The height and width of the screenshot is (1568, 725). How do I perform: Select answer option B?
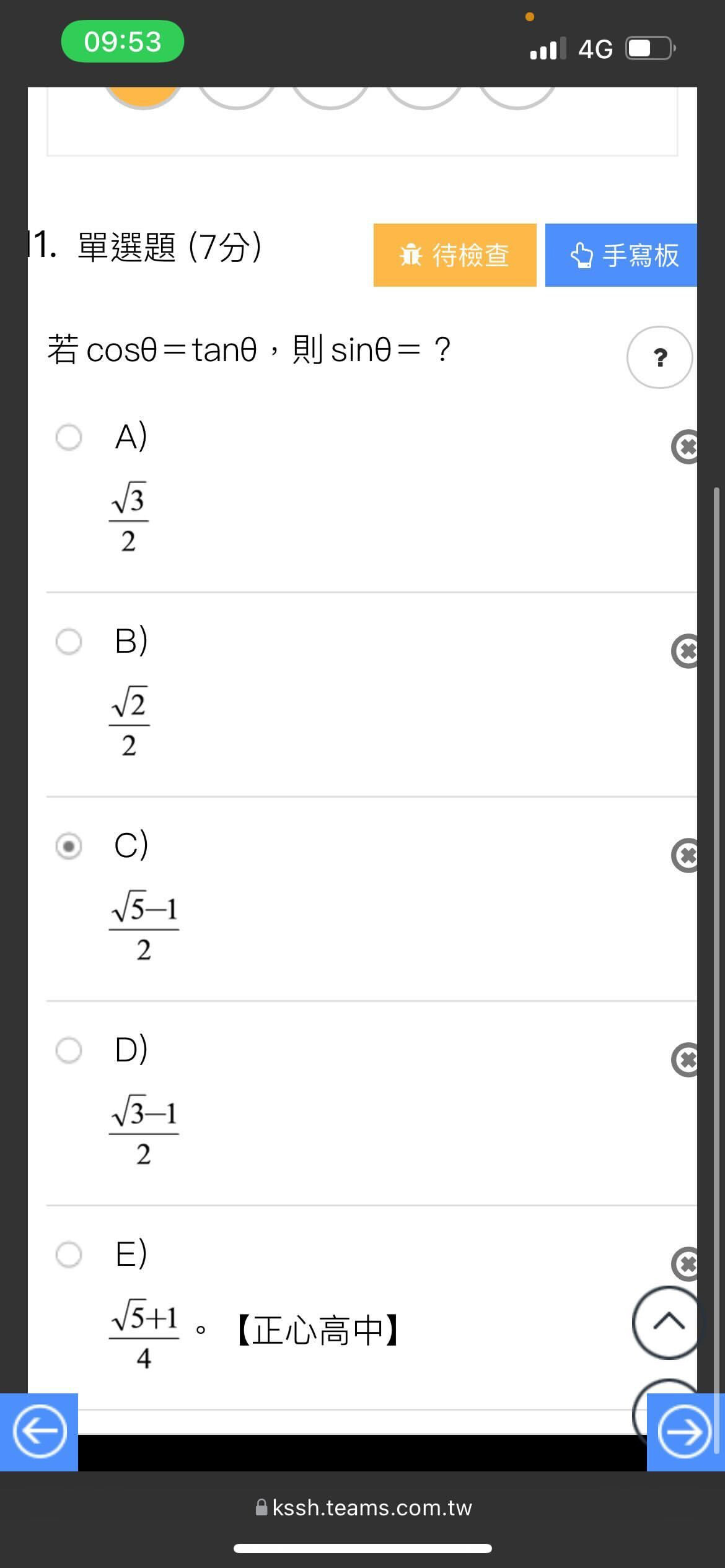click(x=69, y=642)
